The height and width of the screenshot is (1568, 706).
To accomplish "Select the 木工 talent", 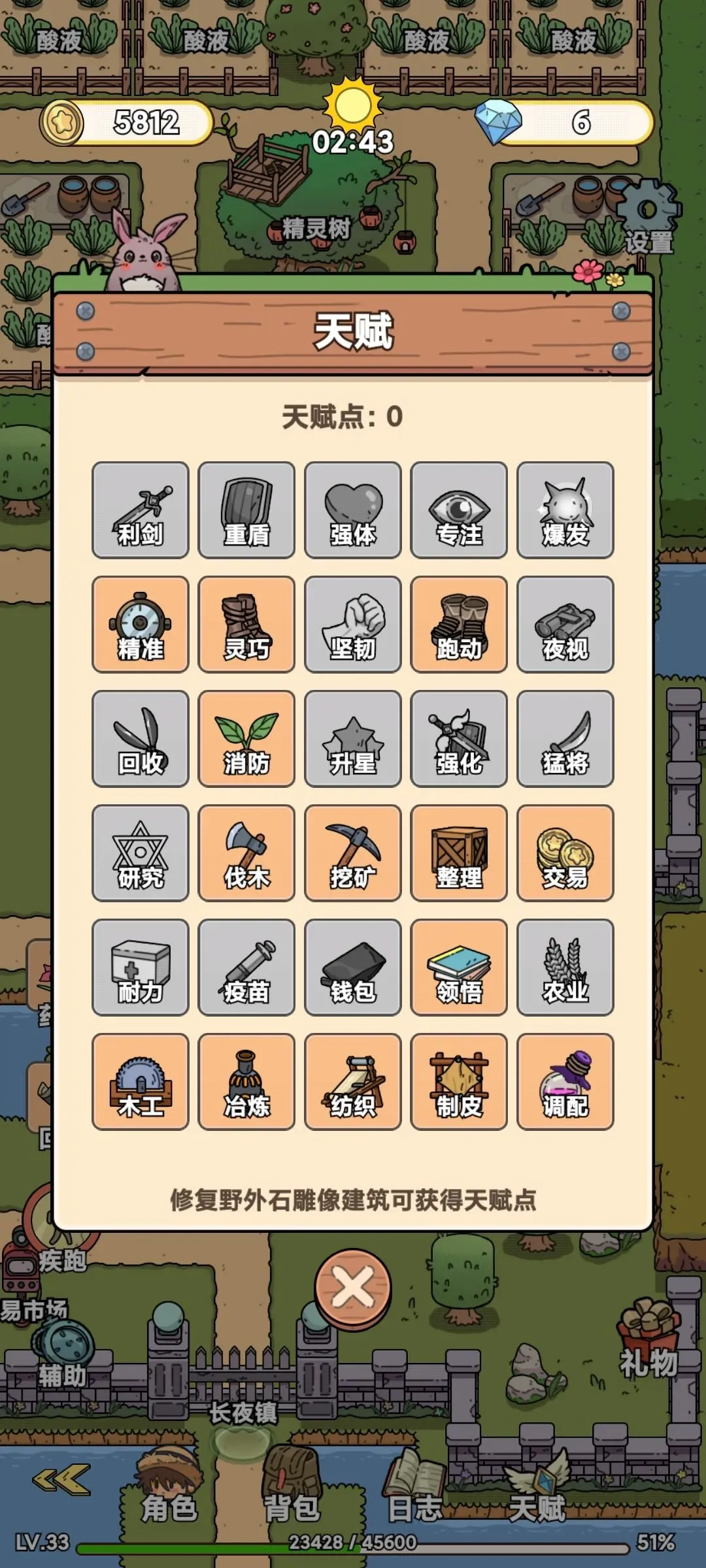I will tap(141, 1082).
